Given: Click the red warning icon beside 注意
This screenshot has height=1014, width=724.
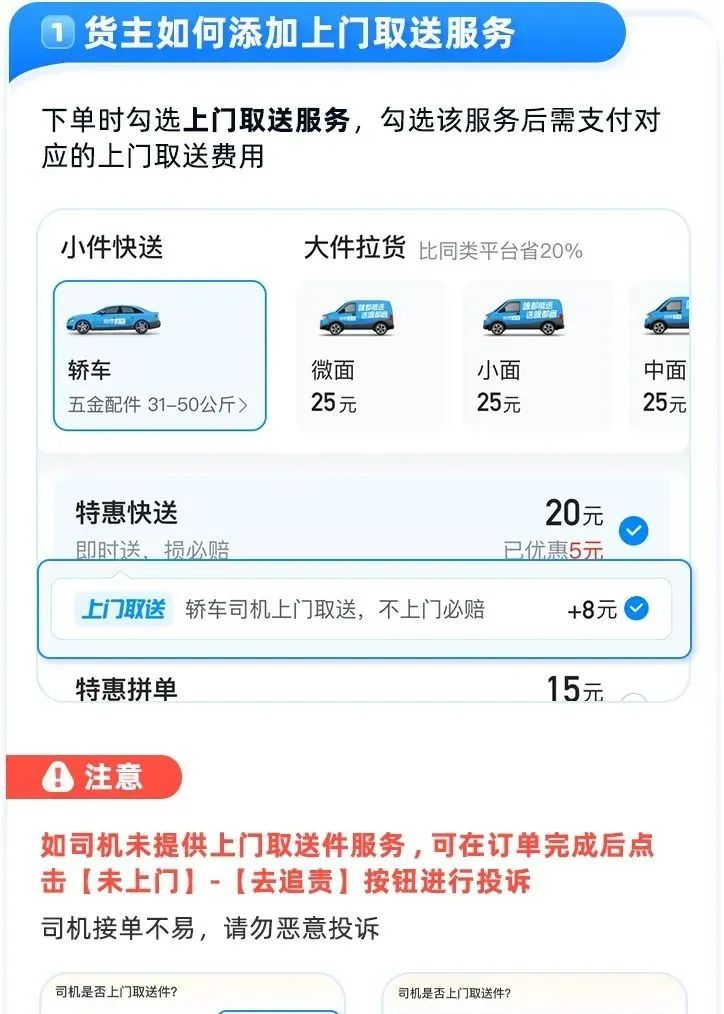Looking at the screenshot, I should coord(57,777).
